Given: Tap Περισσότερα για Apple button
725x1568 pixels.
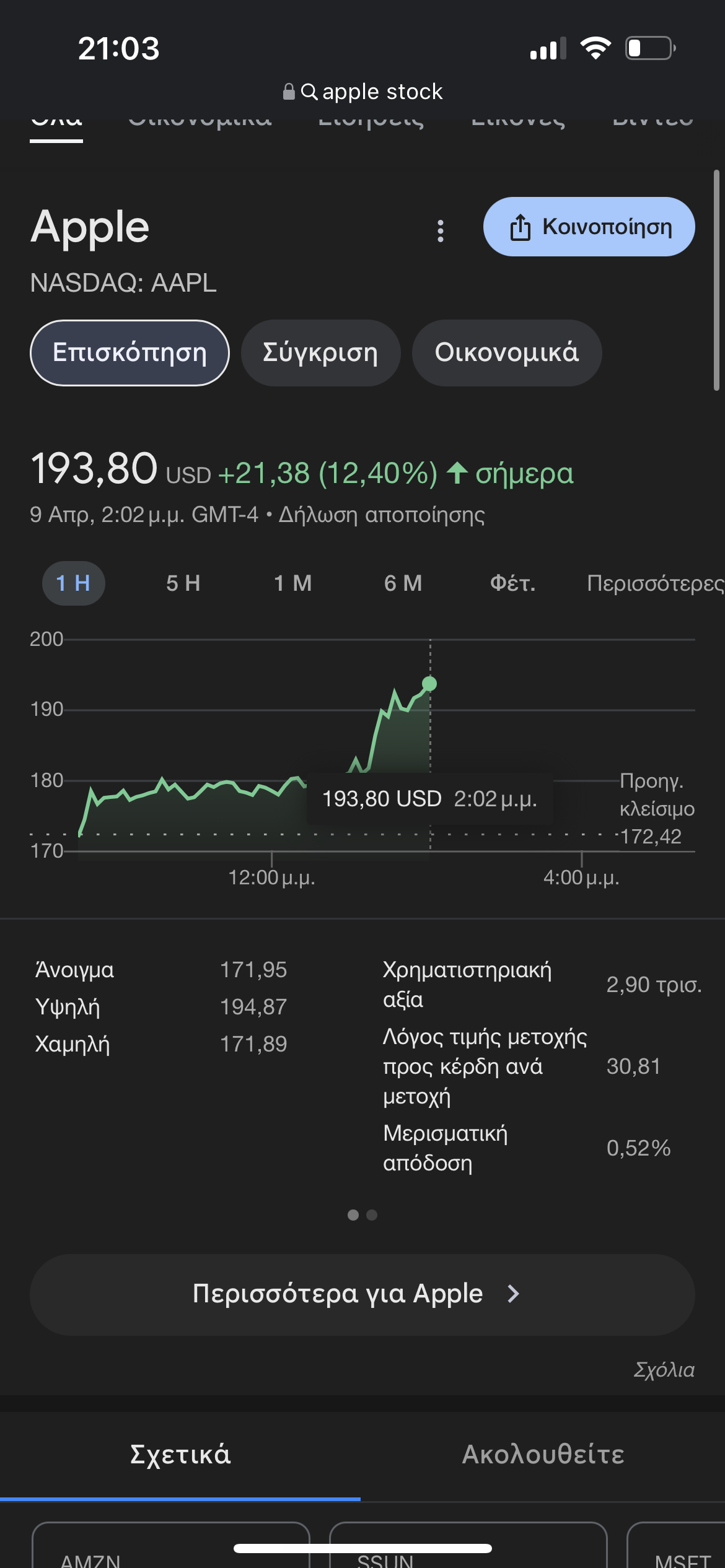Looking at the screenshot, I should 362,1294.
